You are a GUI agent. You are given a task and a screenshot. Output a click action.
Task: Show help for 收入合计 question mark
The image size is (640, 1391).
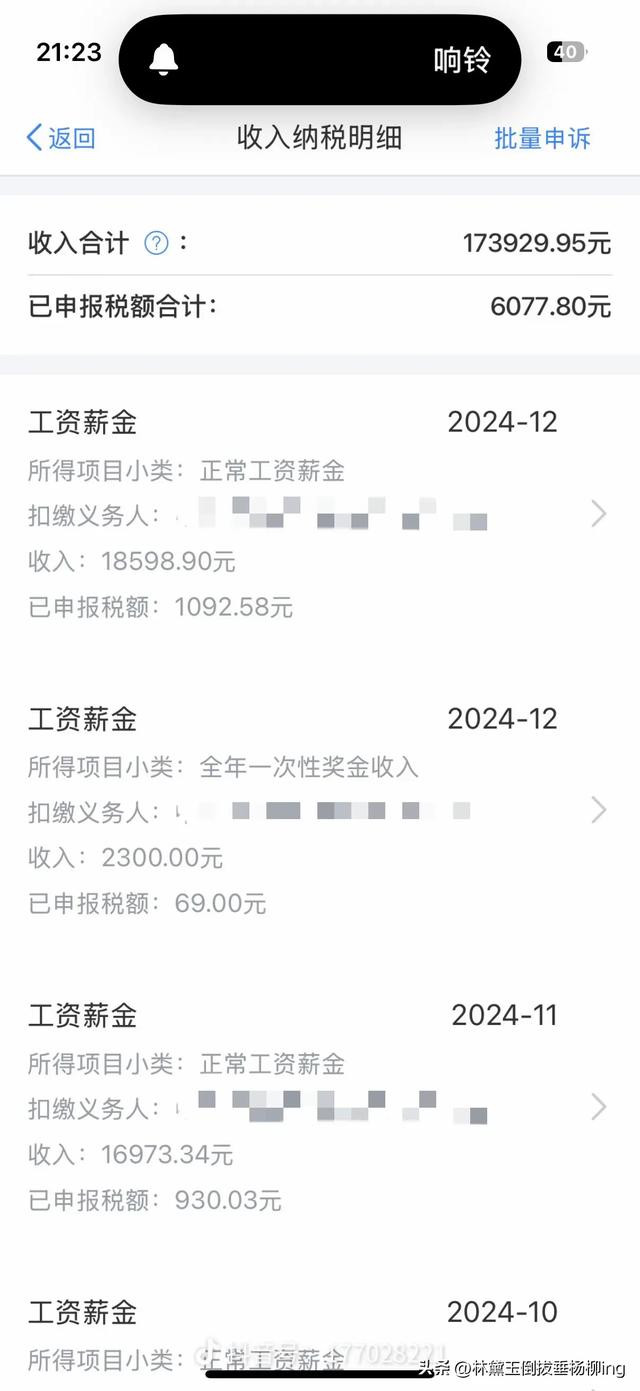tap(156, 243)
